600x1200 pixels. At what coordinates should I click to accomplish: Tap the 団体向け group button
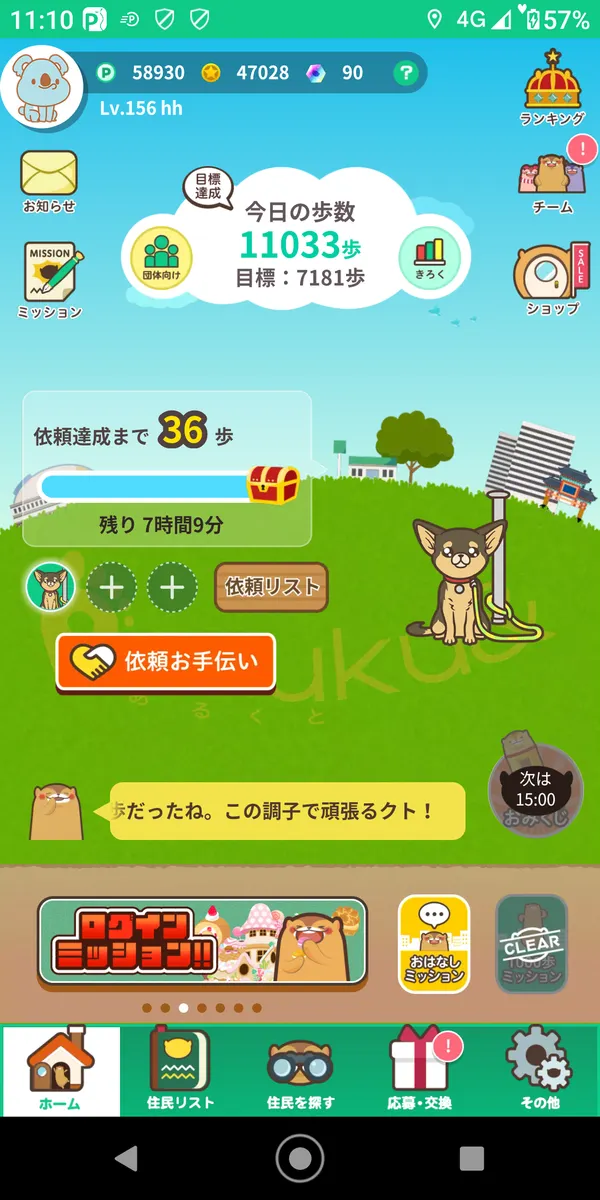(x=162, y=254)
